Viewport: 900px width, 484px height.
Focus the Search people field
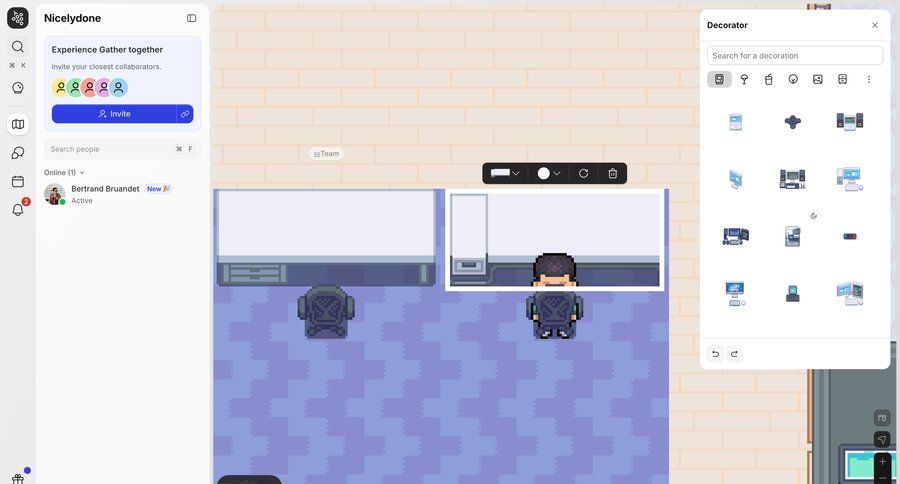110,149
